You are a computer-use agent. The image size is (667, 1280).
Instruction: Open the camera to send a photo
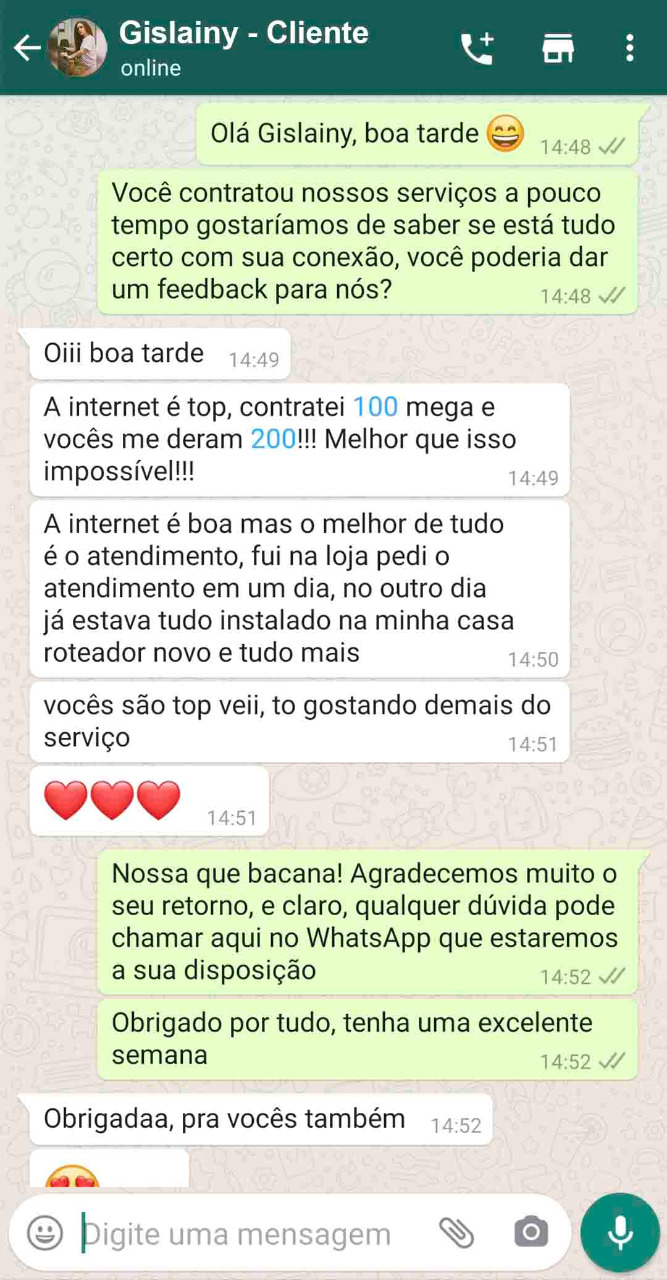point(531,1233)
